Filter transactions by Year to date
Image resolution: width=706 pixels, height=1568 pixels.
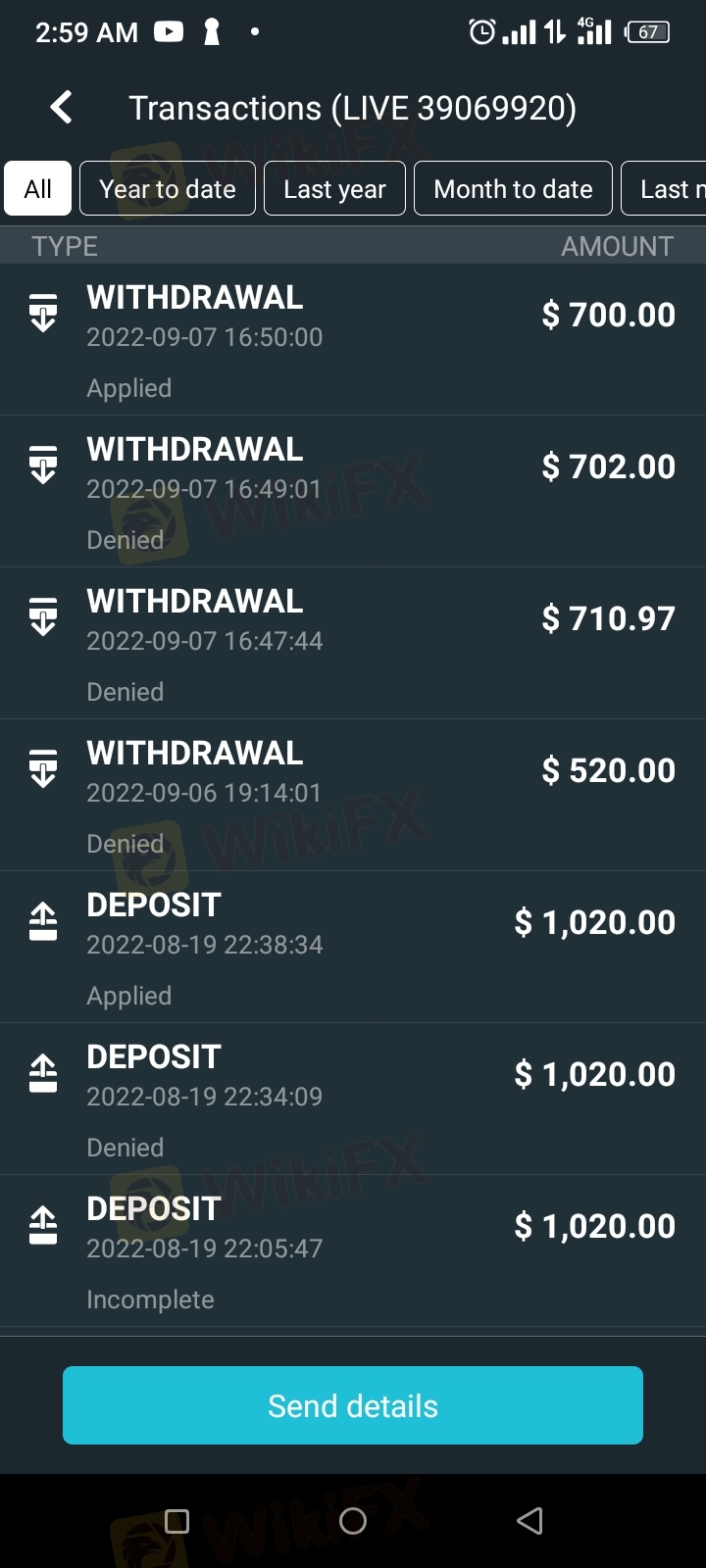(x=168, y=188)
